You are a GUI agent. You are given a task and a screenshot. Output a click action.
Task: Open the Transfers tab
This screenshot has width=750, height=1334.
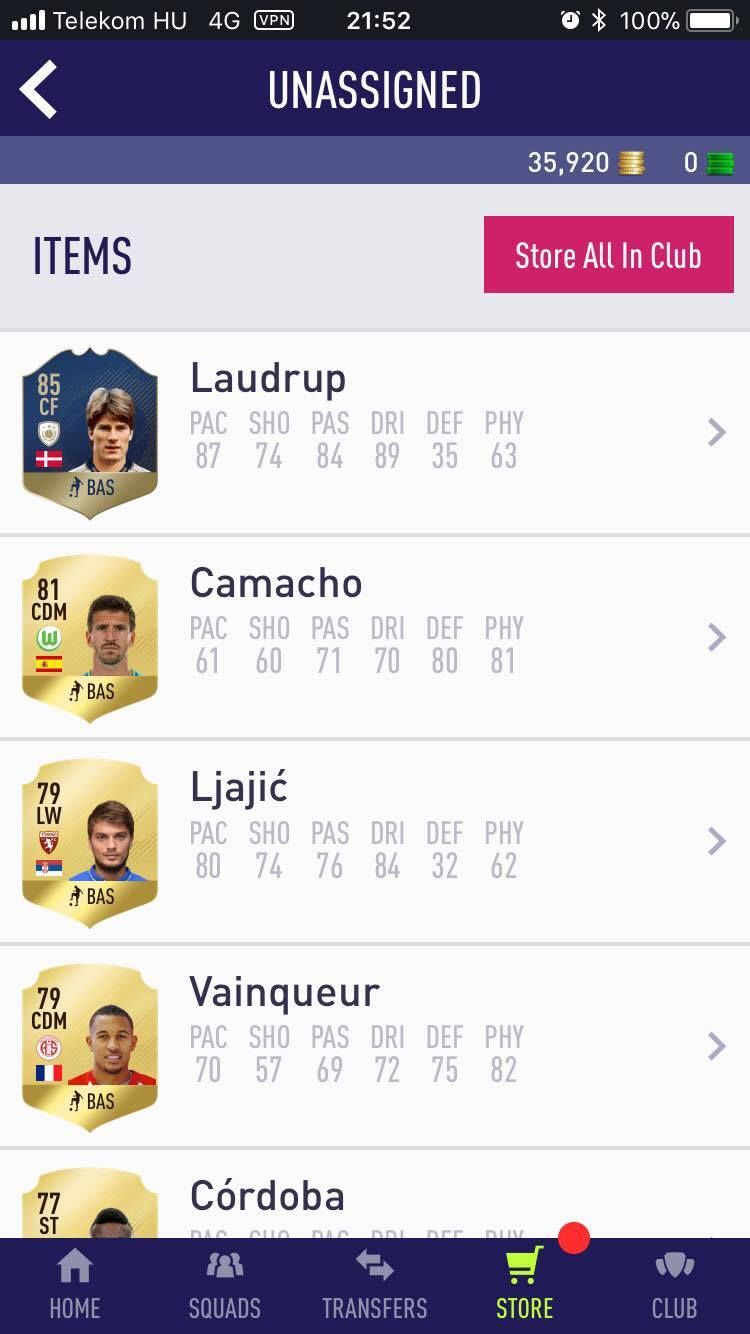coord(375,1286)
